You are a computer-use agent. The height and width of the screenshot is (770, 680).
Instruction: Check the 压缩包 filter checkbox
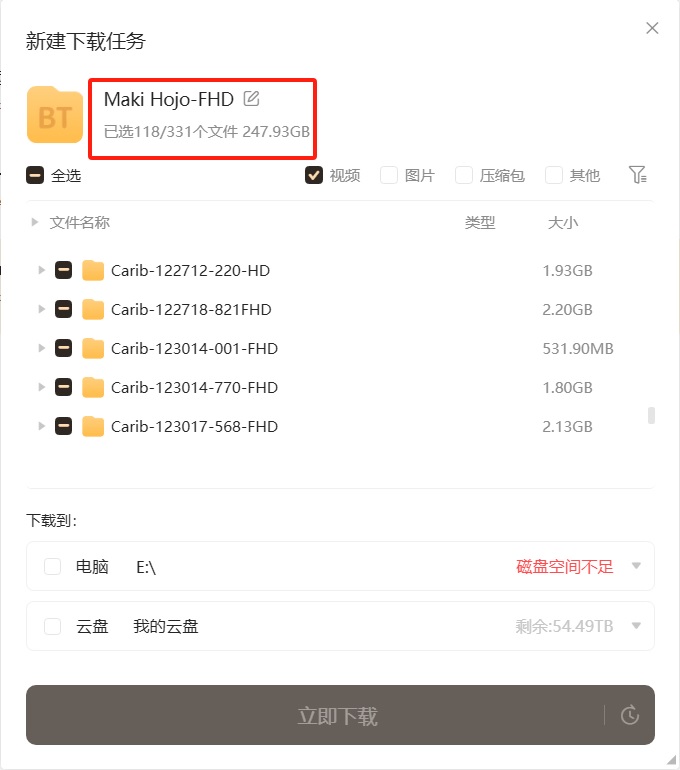click(x=464, y=175)
